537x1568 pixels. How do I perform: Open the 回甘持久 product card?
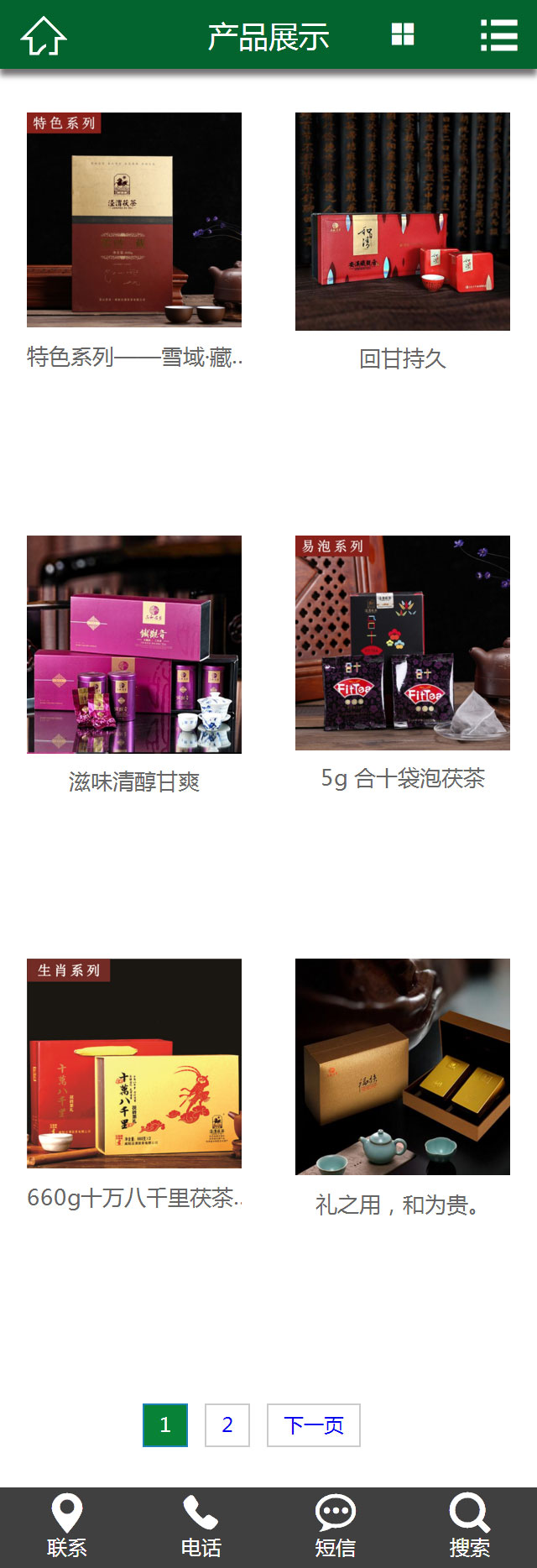pyautogui.click(x=403, y=222)
